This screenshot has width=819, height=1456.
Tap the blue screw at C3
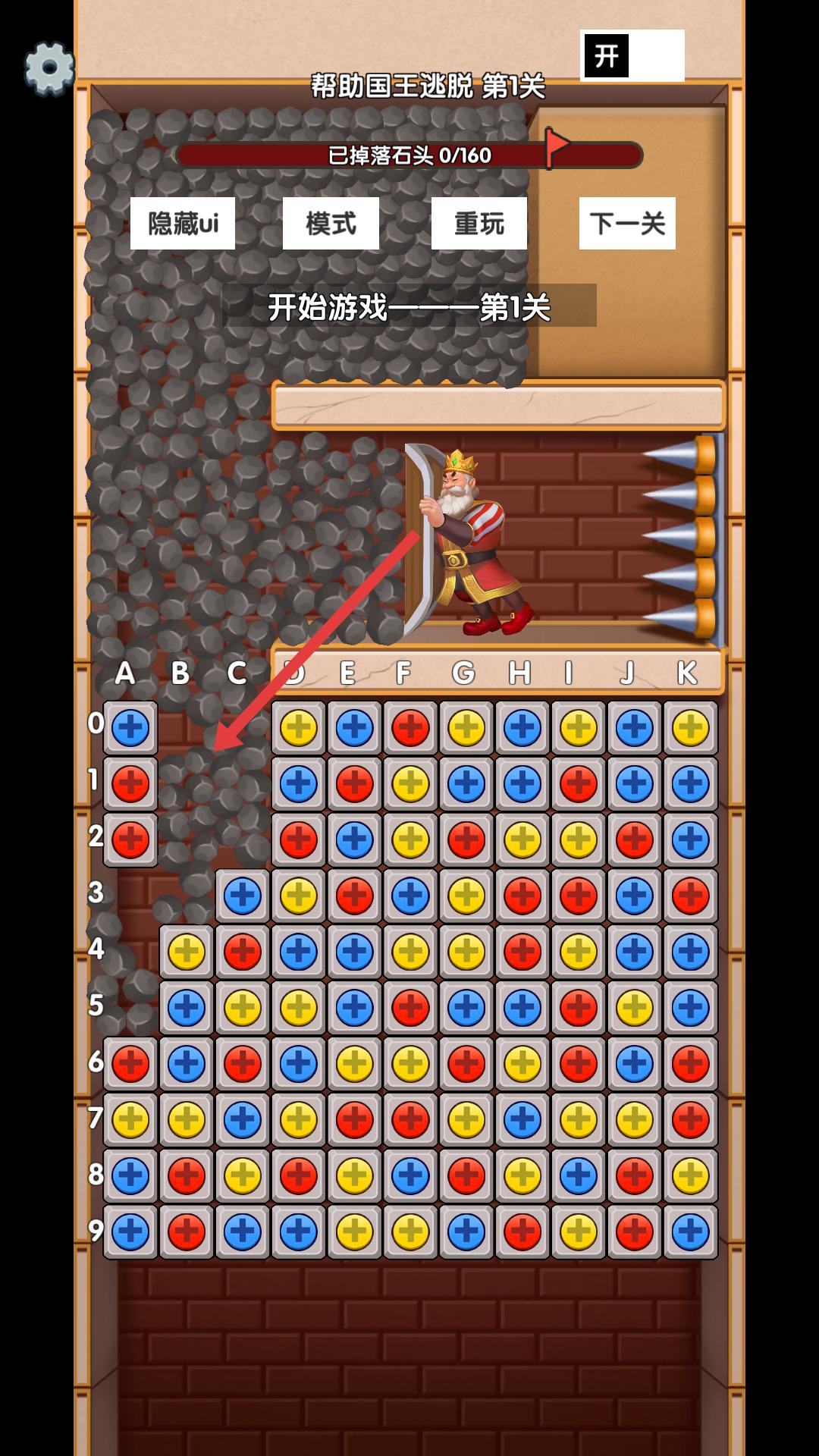click(243, 896)
